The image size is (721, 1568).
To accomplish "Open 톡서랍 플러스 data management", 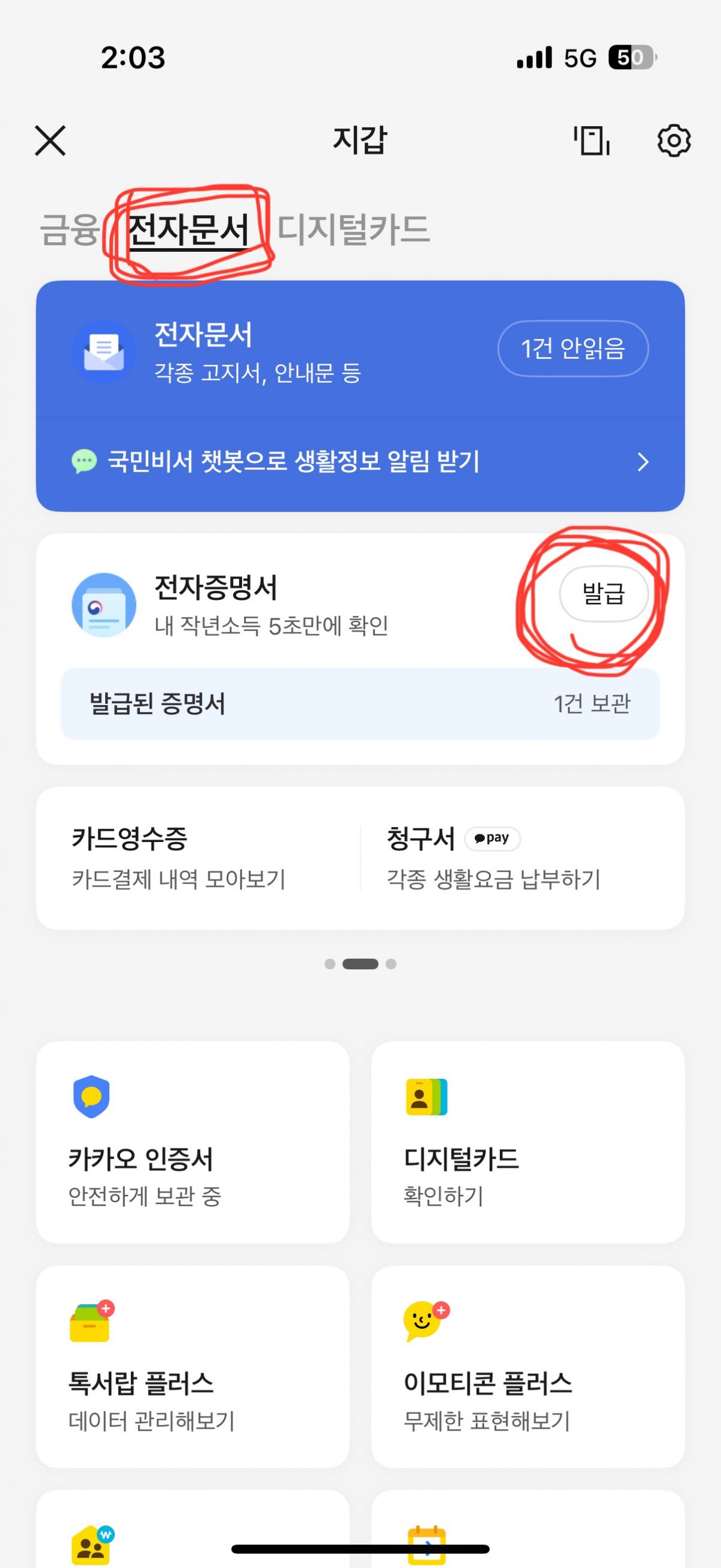I will pyautogui.click(x=192, y=1367).
